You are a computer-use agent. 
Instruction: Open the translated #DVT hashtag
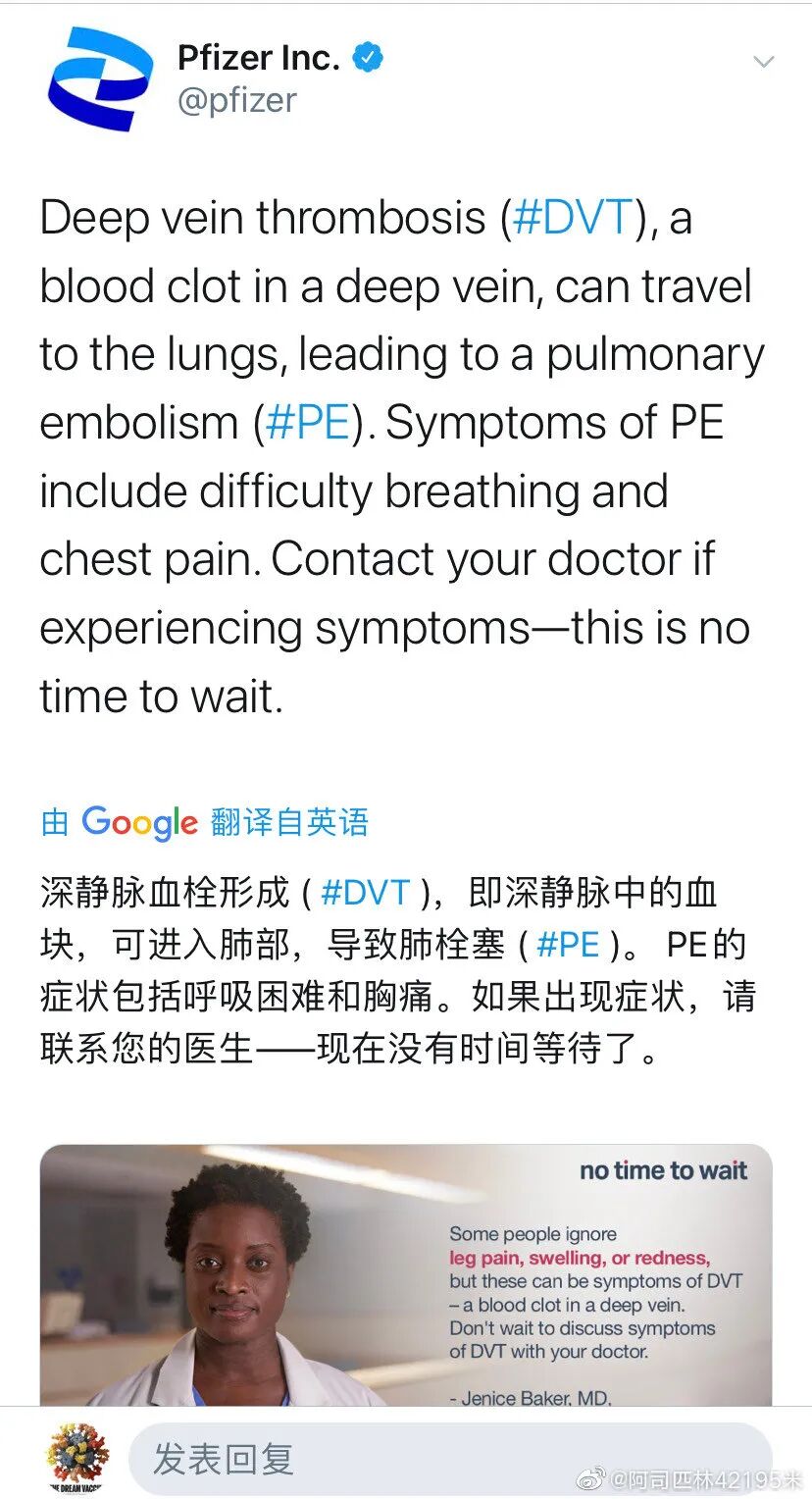(365, 893)
